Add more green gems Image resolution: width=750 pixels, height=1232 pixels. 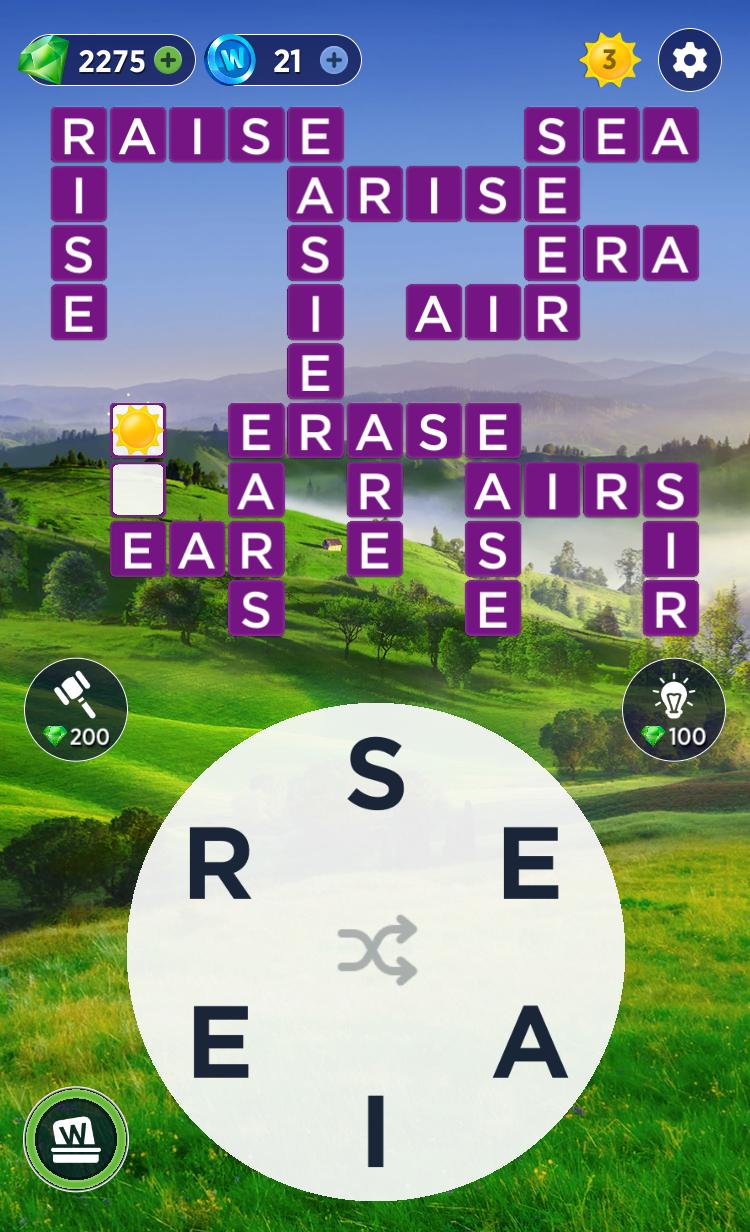point(169,61)
